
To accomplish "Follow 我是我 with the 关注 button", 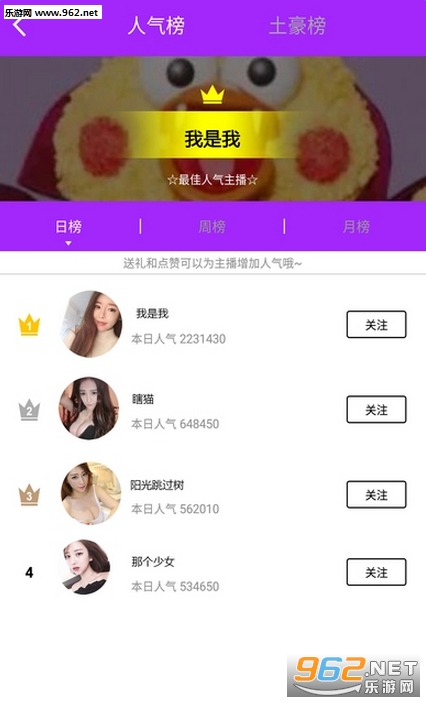I will tap(376, 324).
